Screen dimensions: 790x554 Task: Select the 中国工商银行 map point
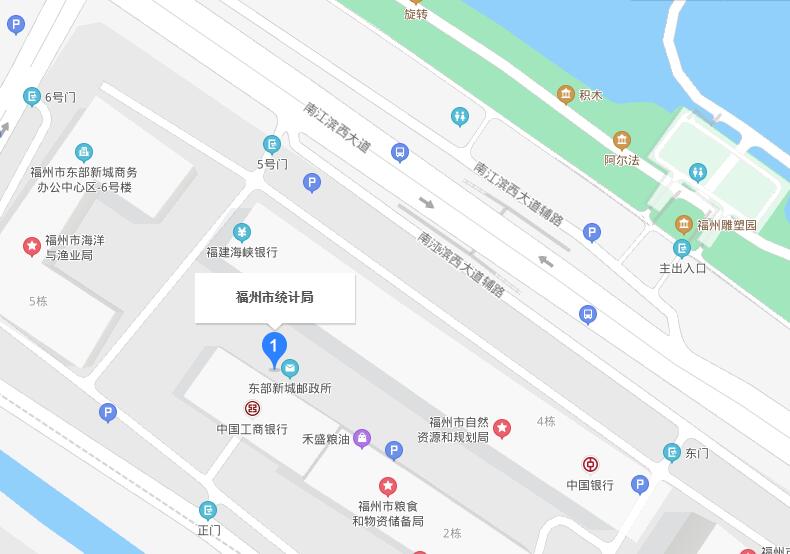tap(253, 408)
